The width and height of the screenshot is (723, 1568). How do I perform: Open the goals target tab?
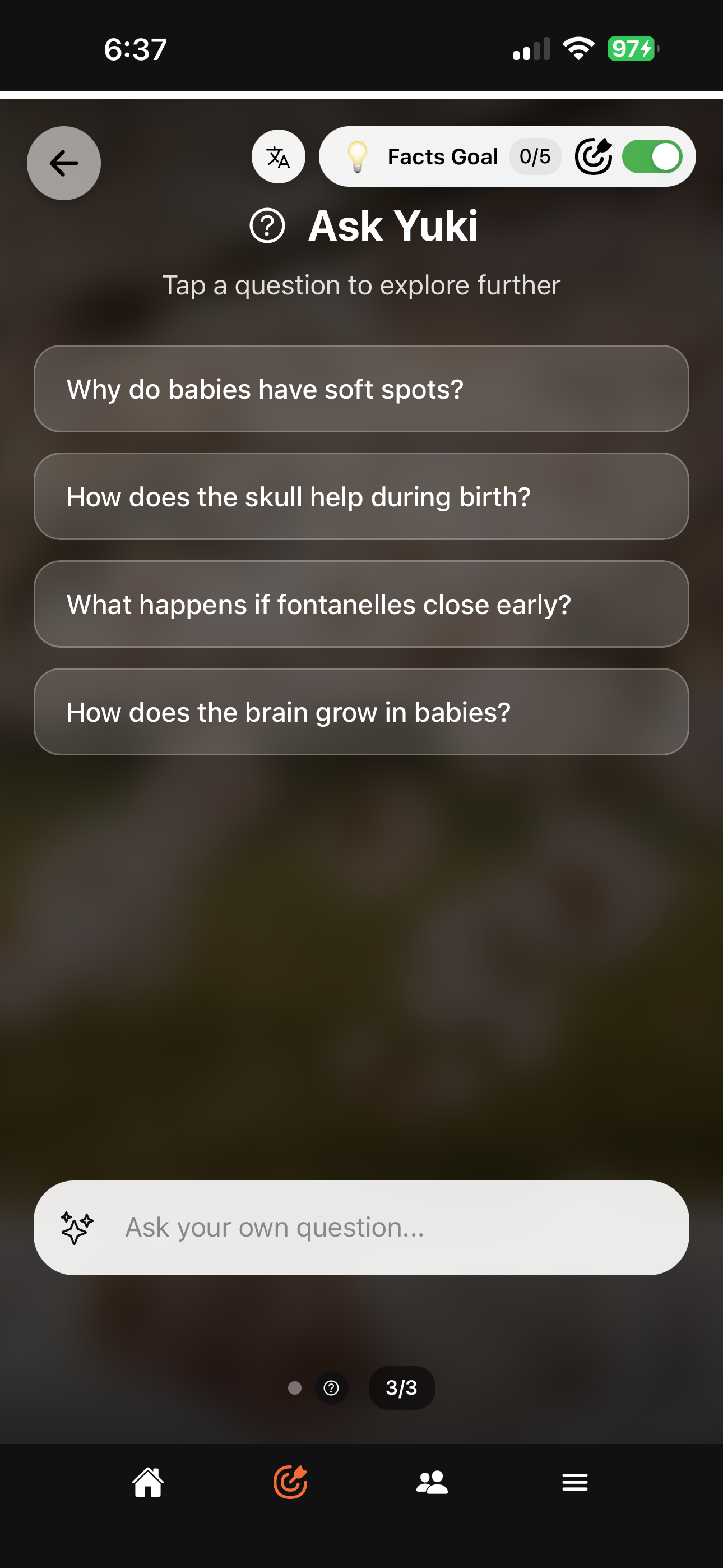[290, 1482]
